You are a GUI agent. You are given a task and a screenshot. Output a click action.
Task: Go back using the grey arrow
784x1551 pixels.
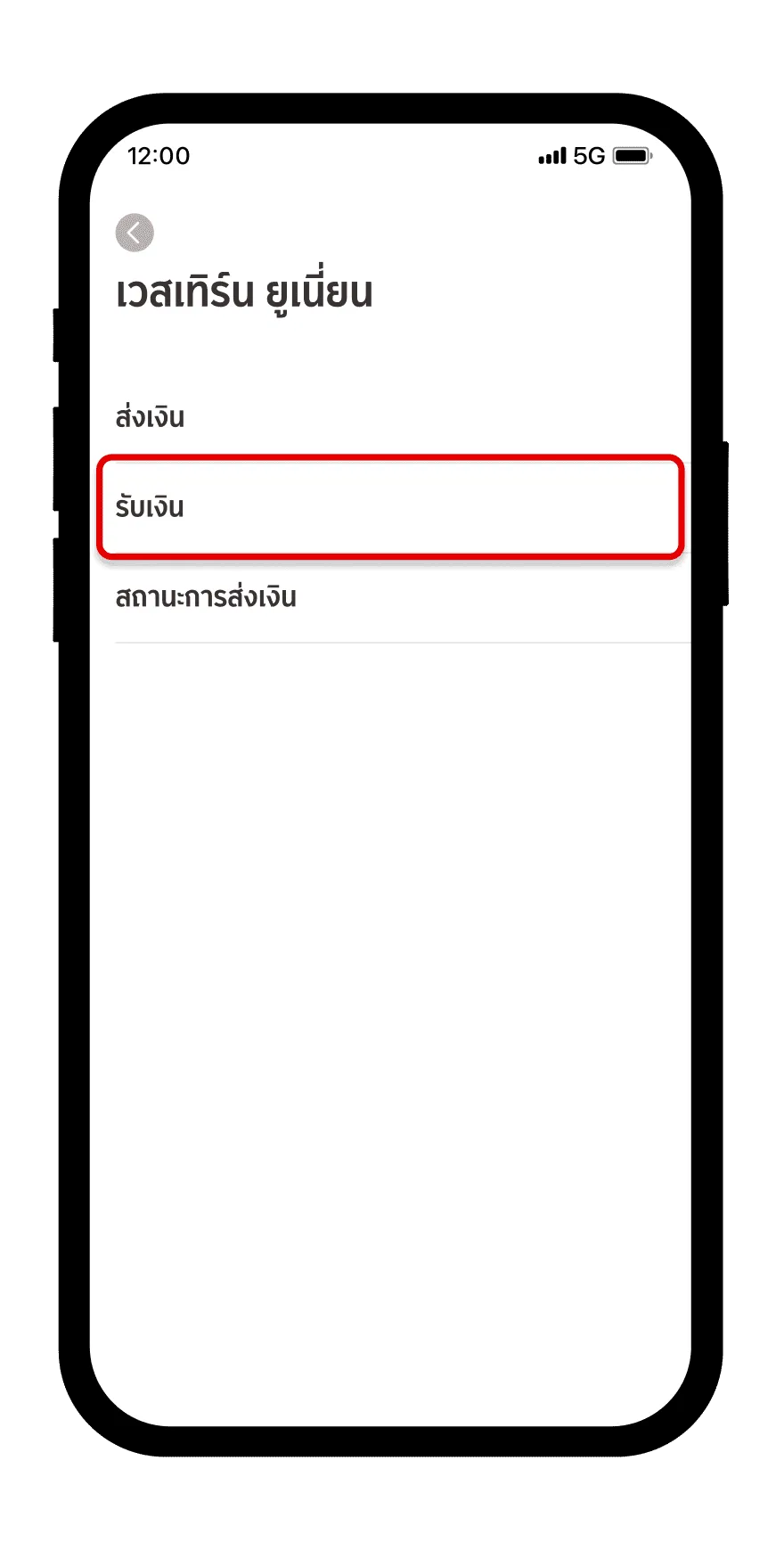coord(135,234)
